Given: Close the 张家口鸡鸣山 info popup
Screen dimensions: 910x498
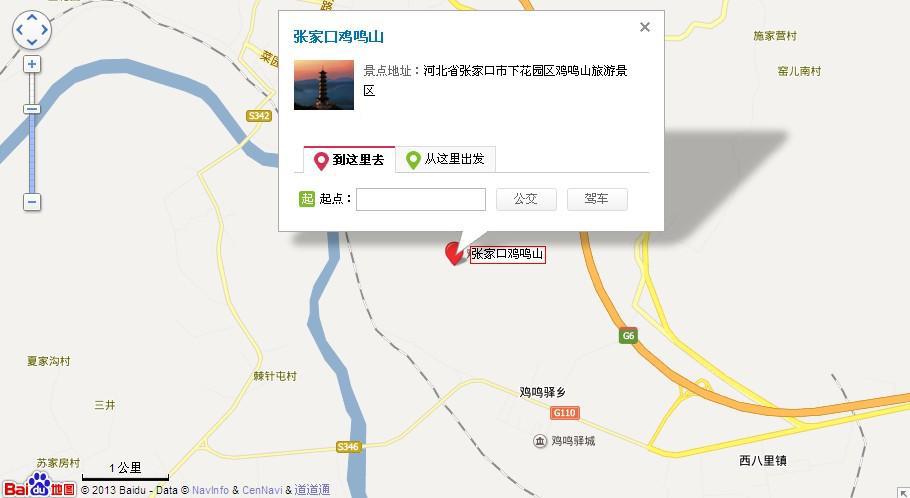Looking at the screenshot, I should (645, 27).
